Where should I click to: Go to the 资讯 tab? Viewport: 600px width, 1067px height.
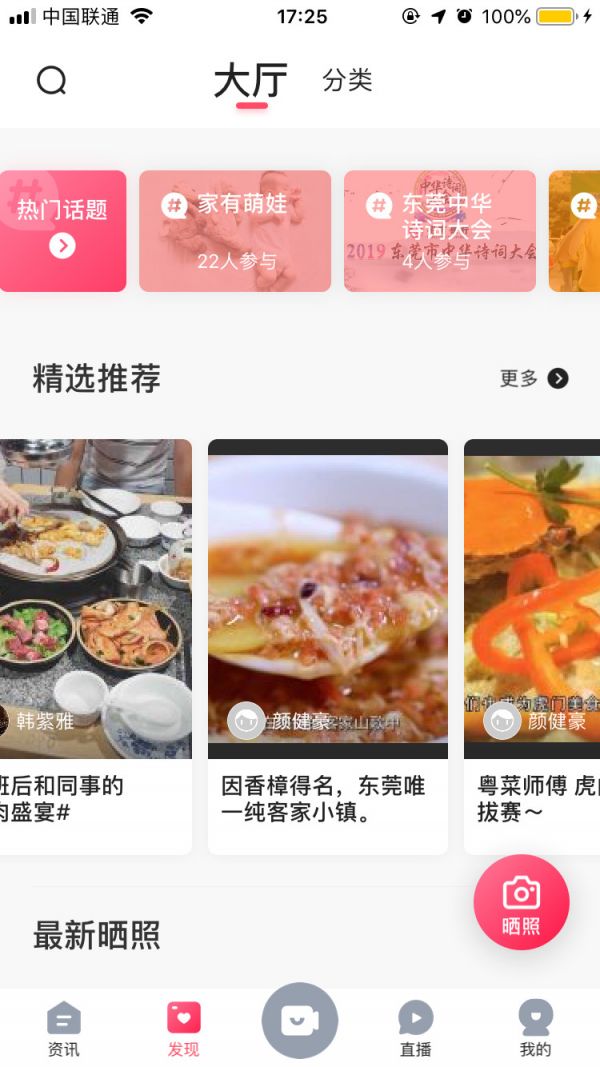tap(64, 1029)
